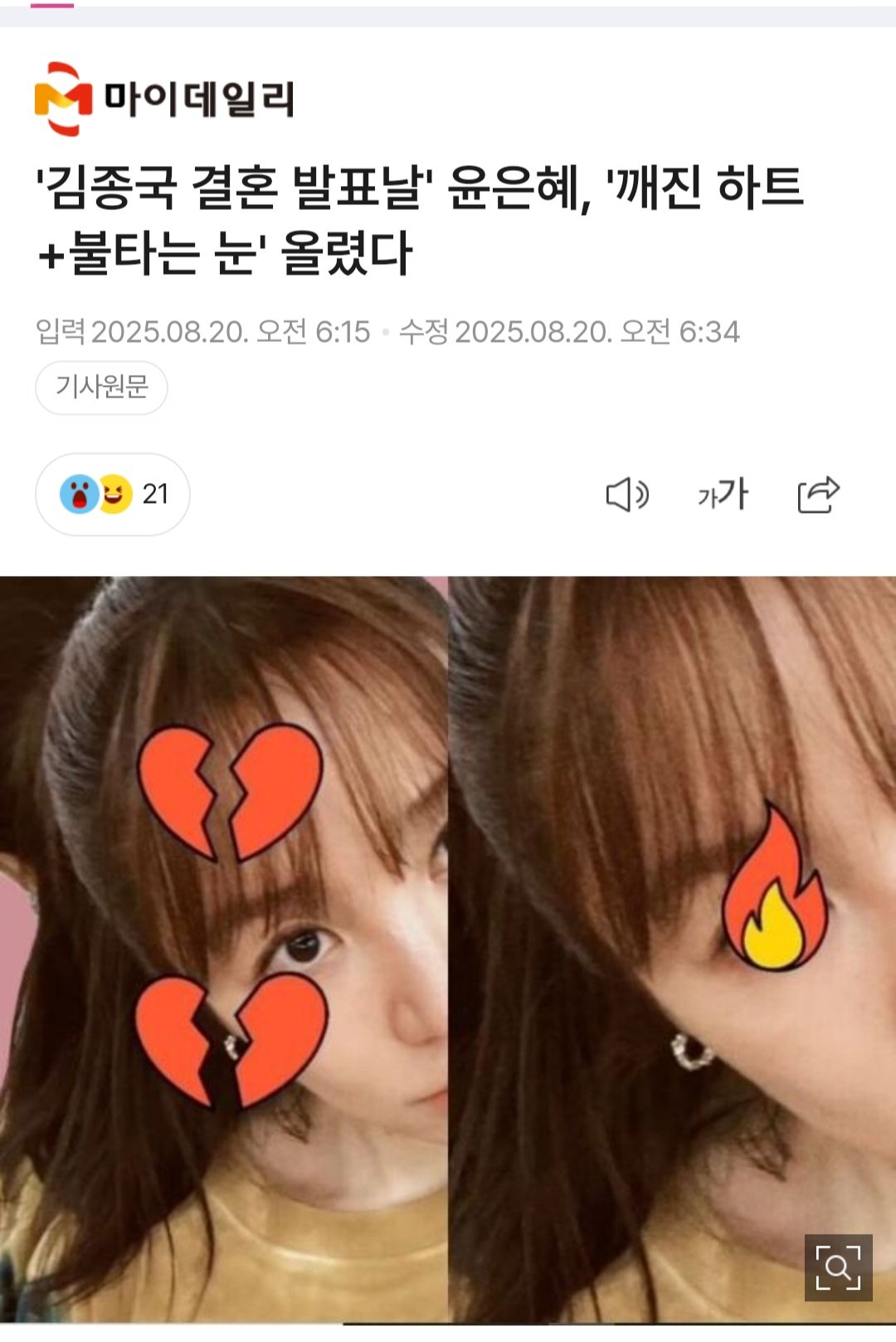Open the reactions with 21 count

point(113,495)
